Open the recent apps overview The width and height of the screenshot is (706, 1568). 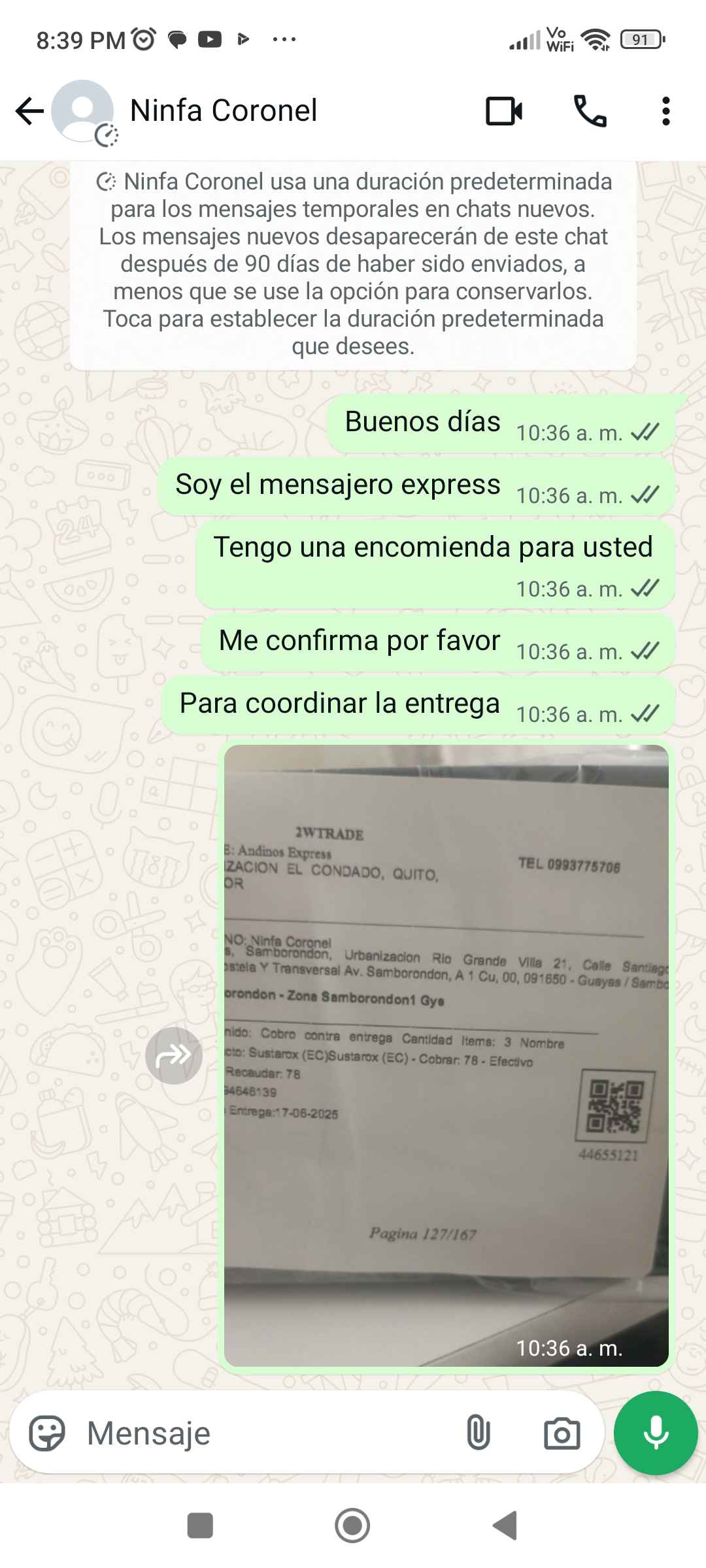point(200,1526)
